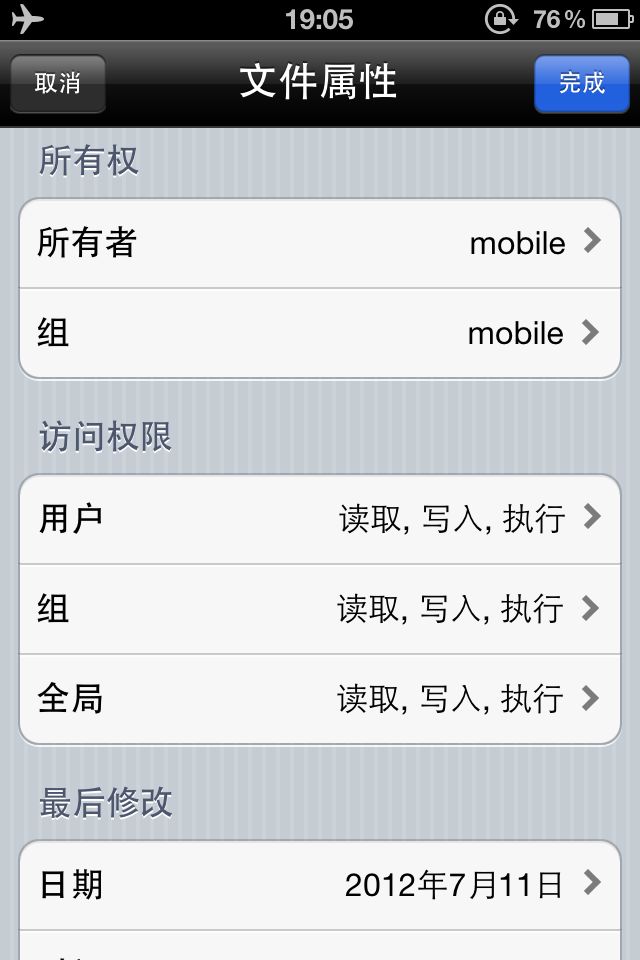Screen dimensions: 640x960
Task: Tap 取消 to cancel changes
Action: (58, 84)
